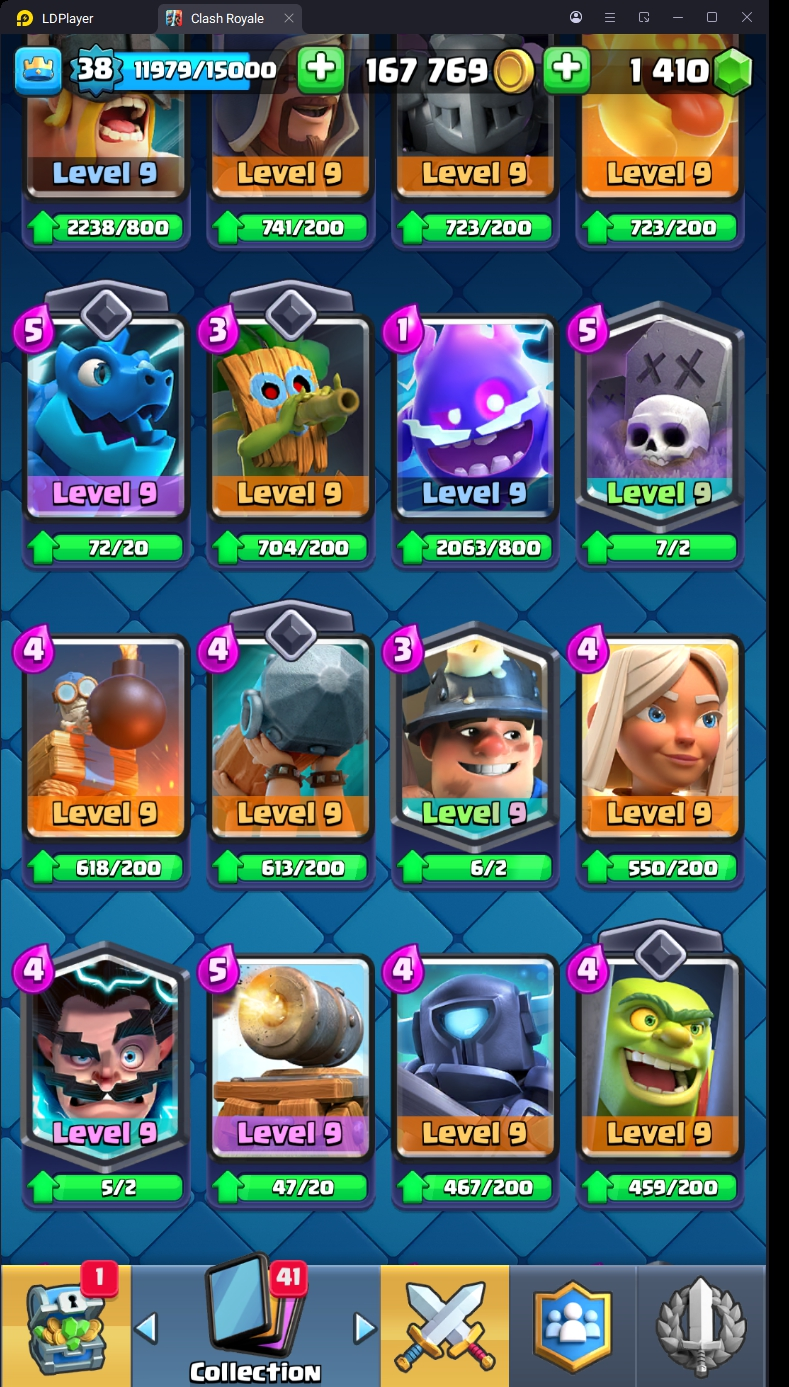The image size is (789, 1387).
Task: Tap the Battle Healer card
Action: tap(660, 740)
